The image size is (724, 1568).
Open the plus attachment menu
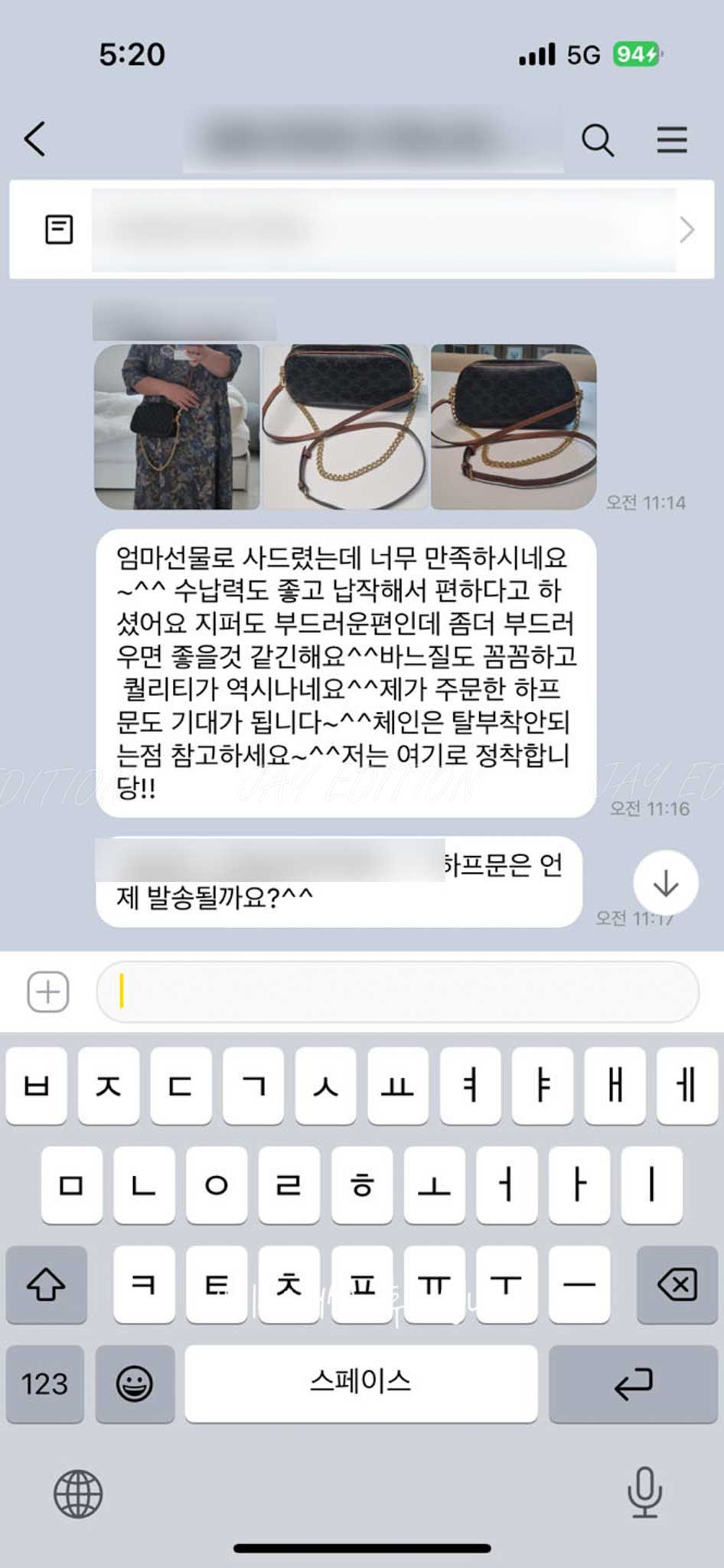point(48,991)
